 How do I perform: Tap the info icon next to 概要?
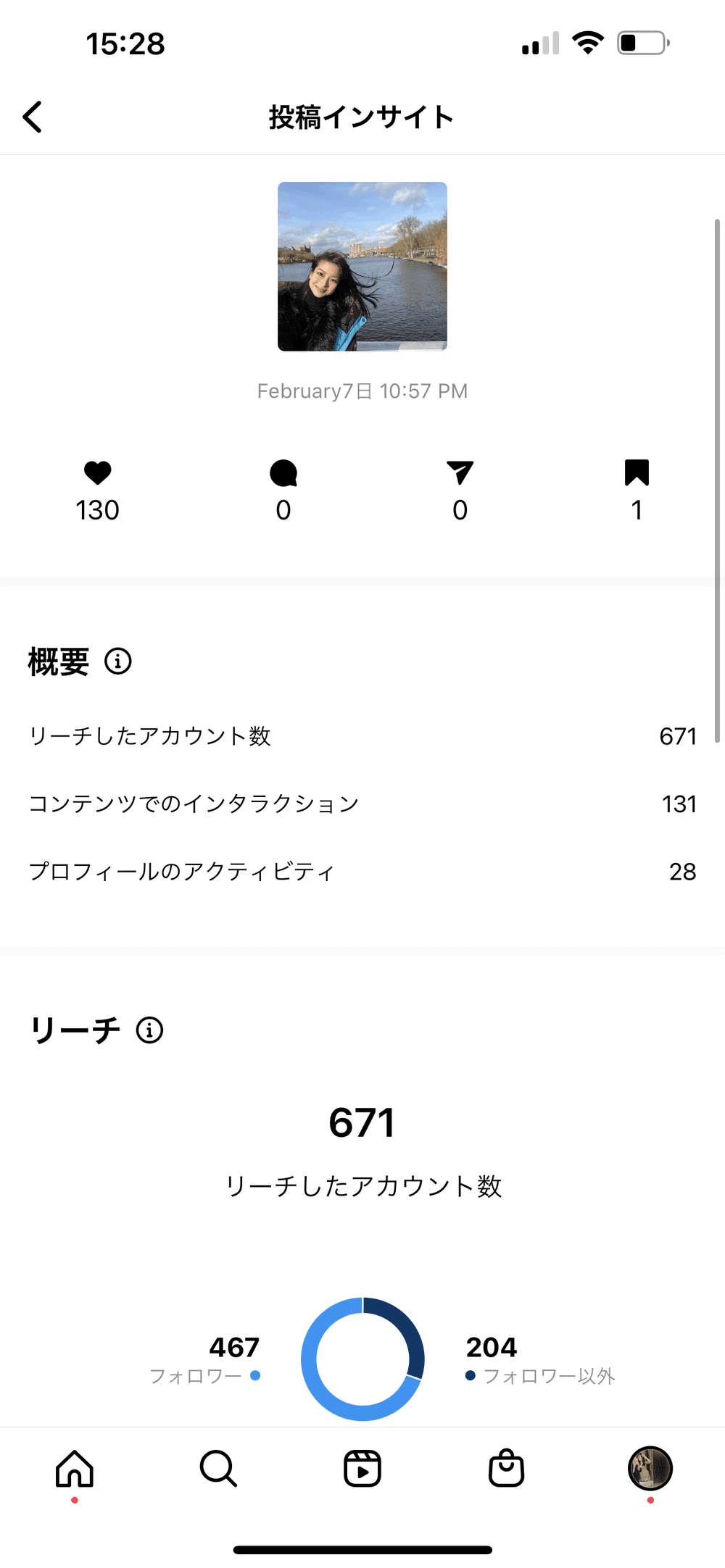(x=118, y=661)
